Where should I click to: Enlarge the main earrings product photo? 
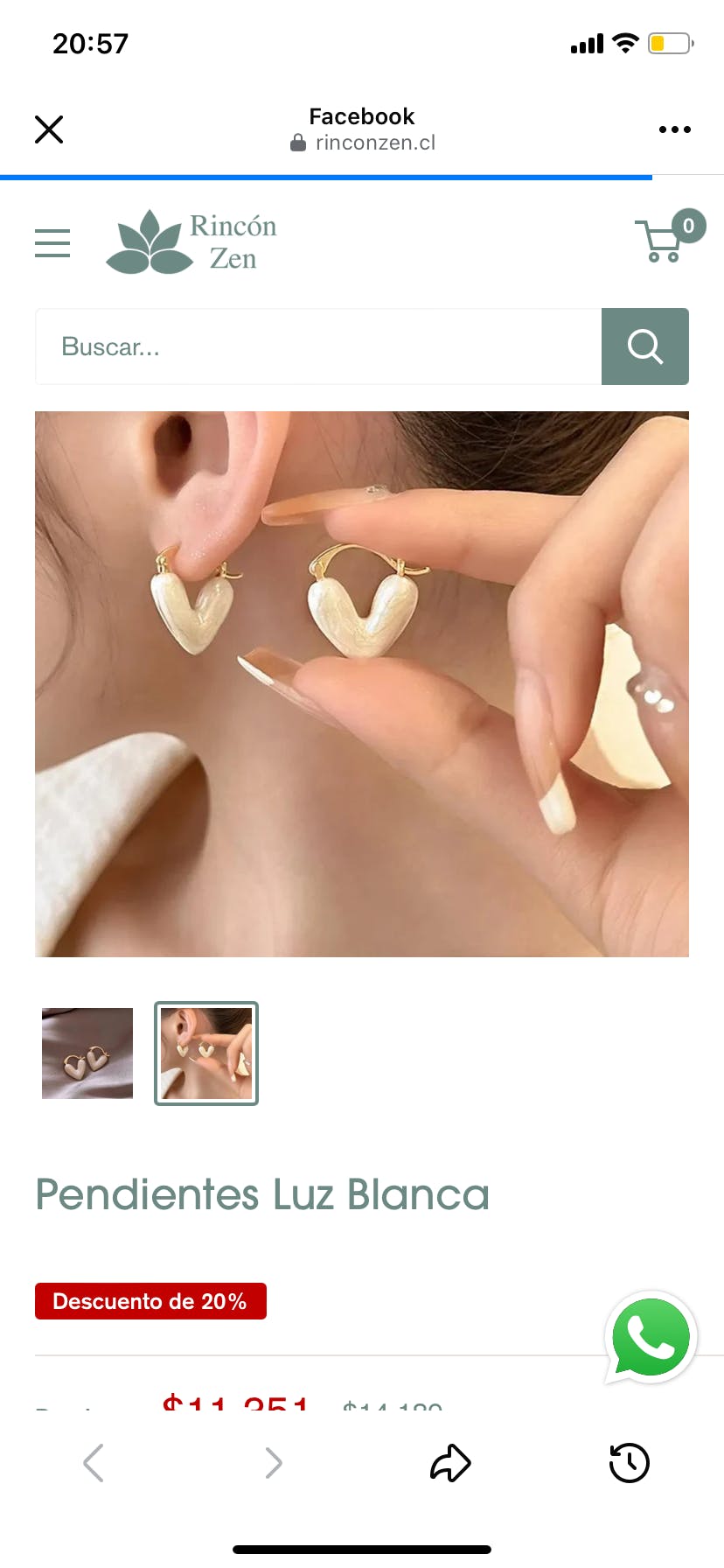(362, 683)
